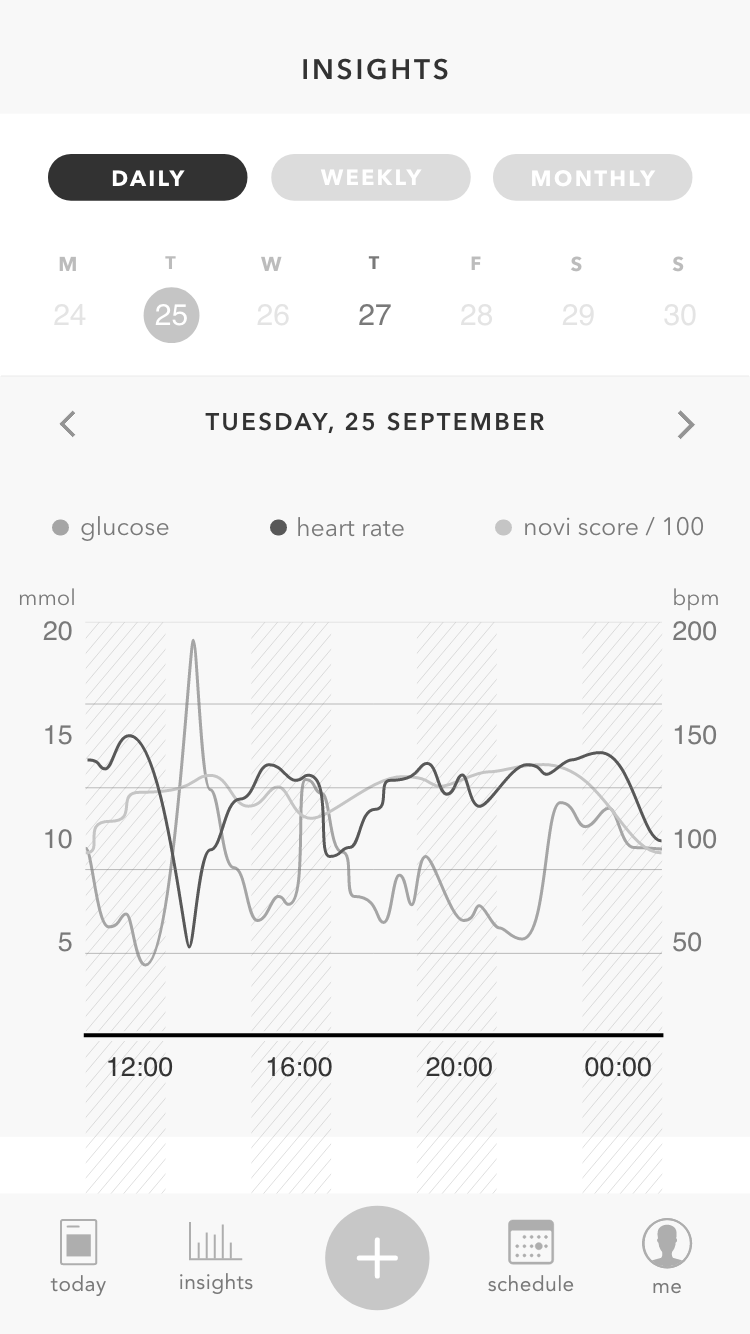Select Sunday the 30th
The image size is (750, 1334).
[679, 315]
